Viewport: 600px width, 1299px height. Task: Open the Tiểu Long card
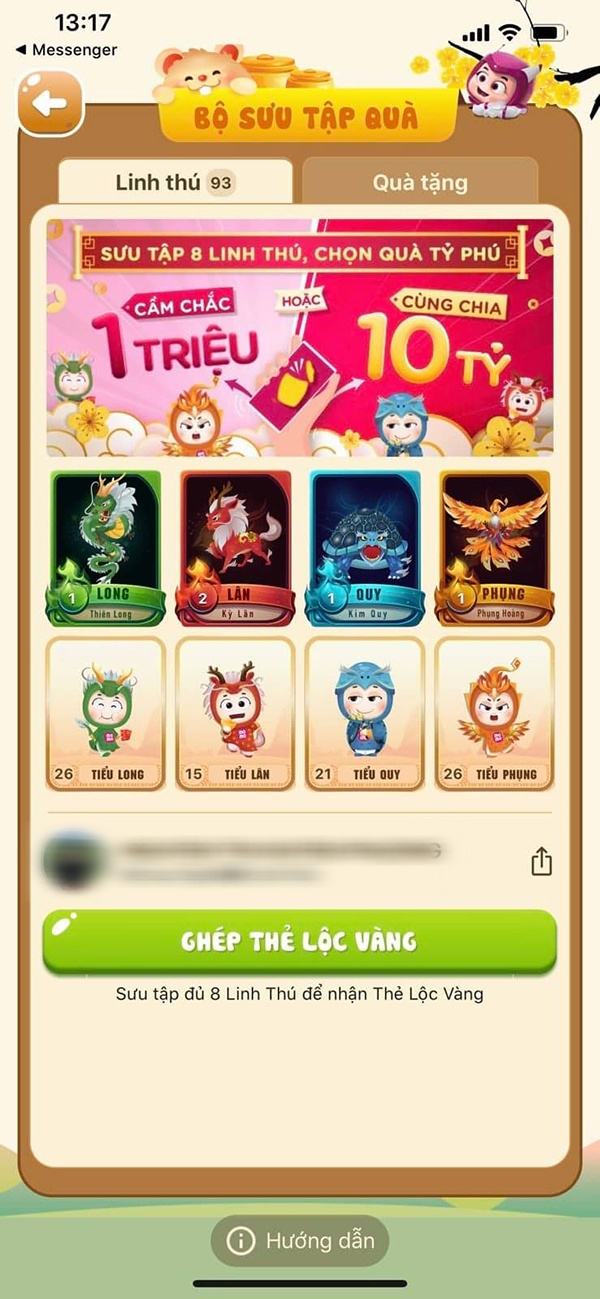pyautogui.click(x=105, y=714)
